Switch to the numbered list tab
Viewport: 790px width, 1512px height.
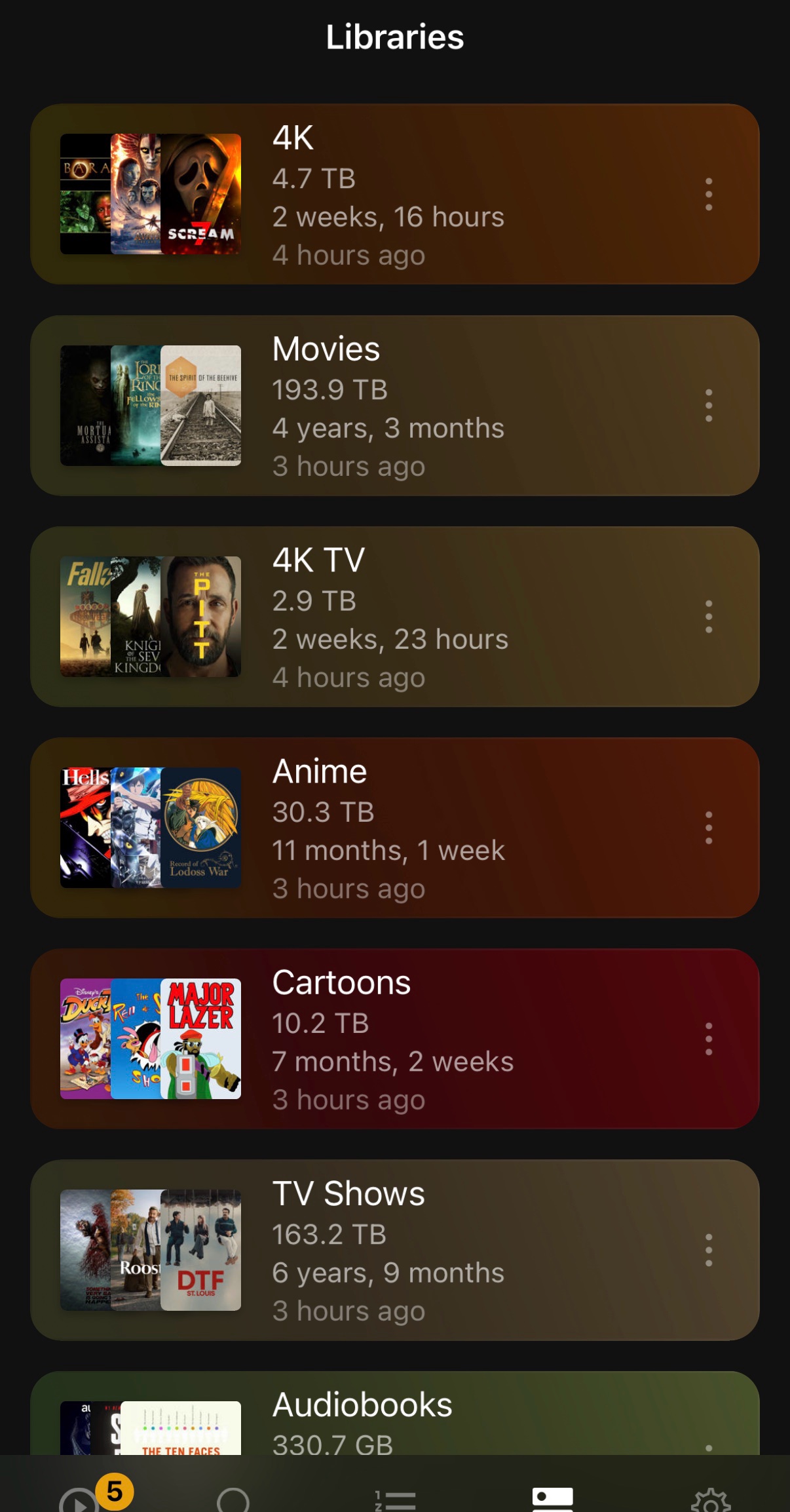click(395, 1498)
